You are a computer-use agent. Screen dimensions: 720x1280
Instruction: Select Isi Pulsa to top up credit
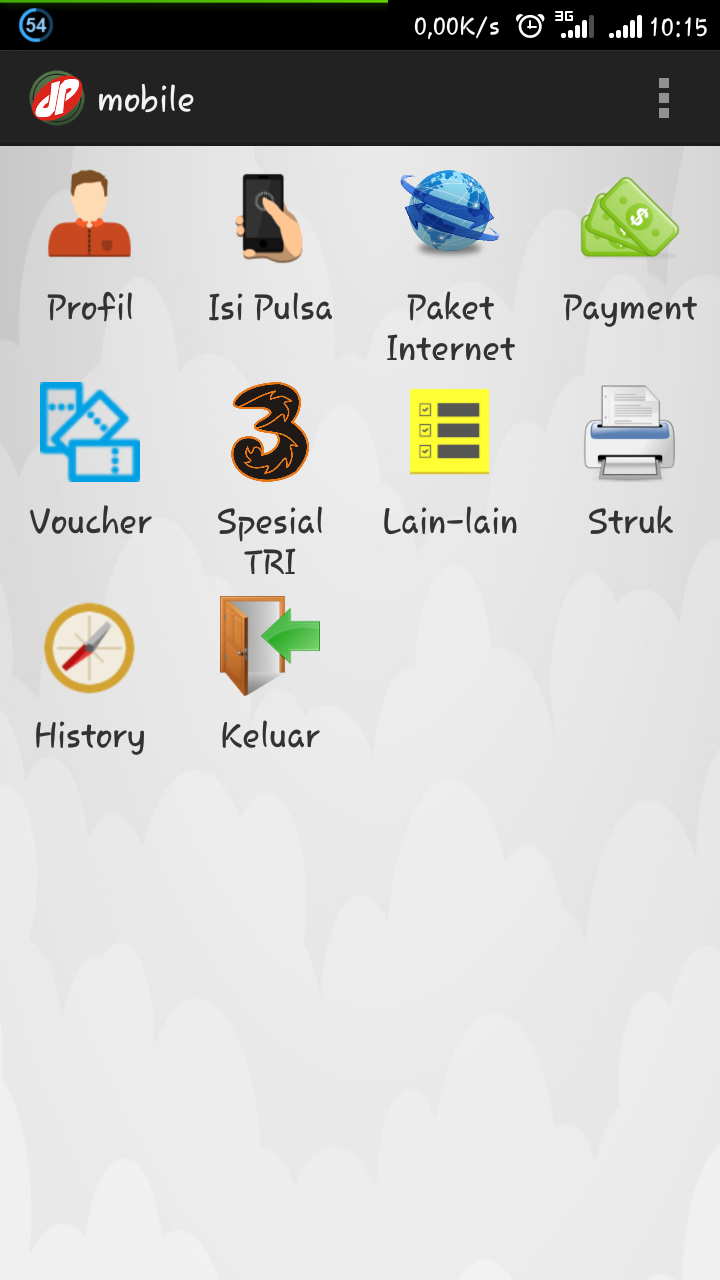tap(270, 215)
